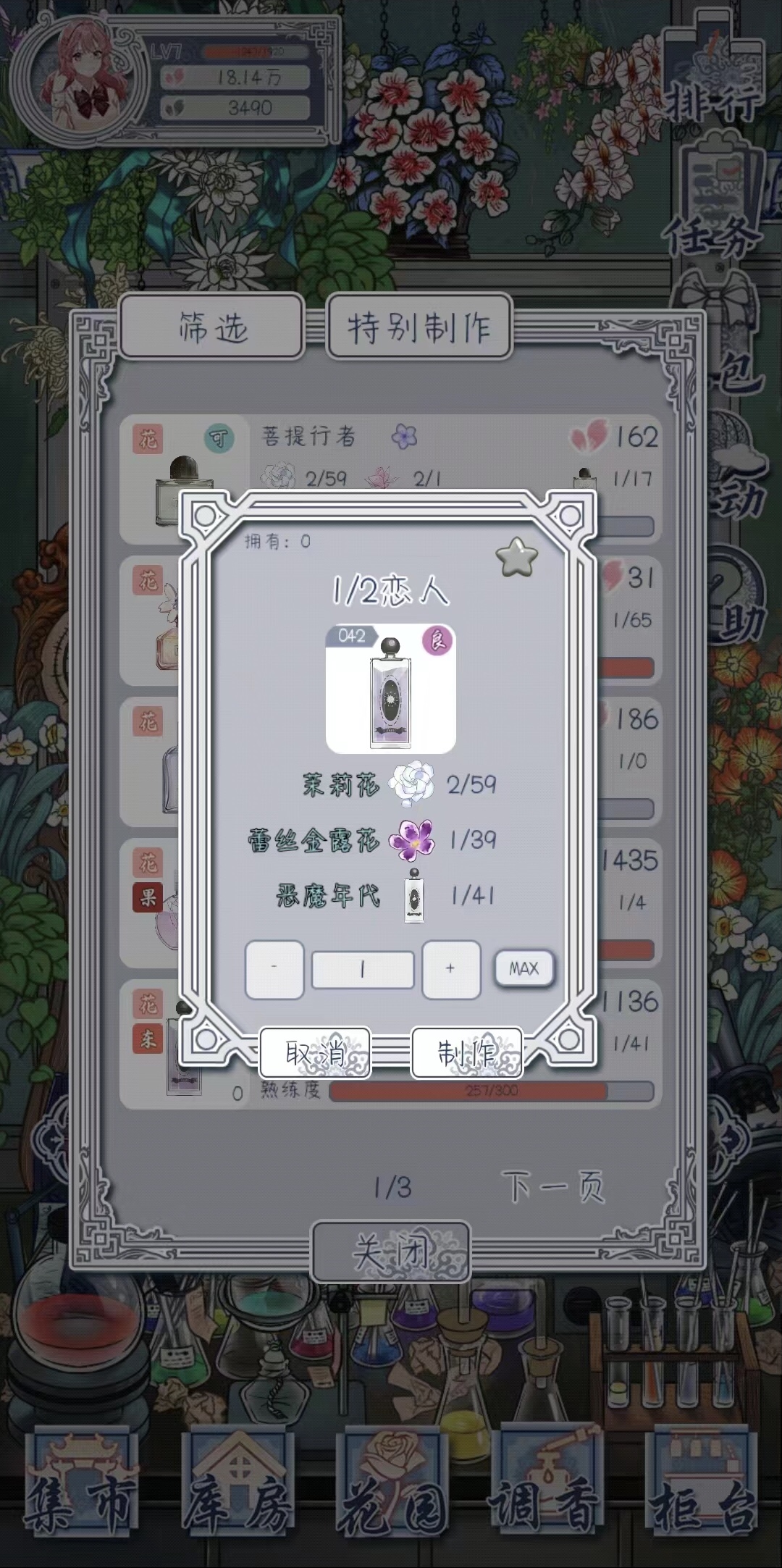Viewport: 782px width, 1568px height.
Task: Tap the quantity number field
Action: point(362,970)
